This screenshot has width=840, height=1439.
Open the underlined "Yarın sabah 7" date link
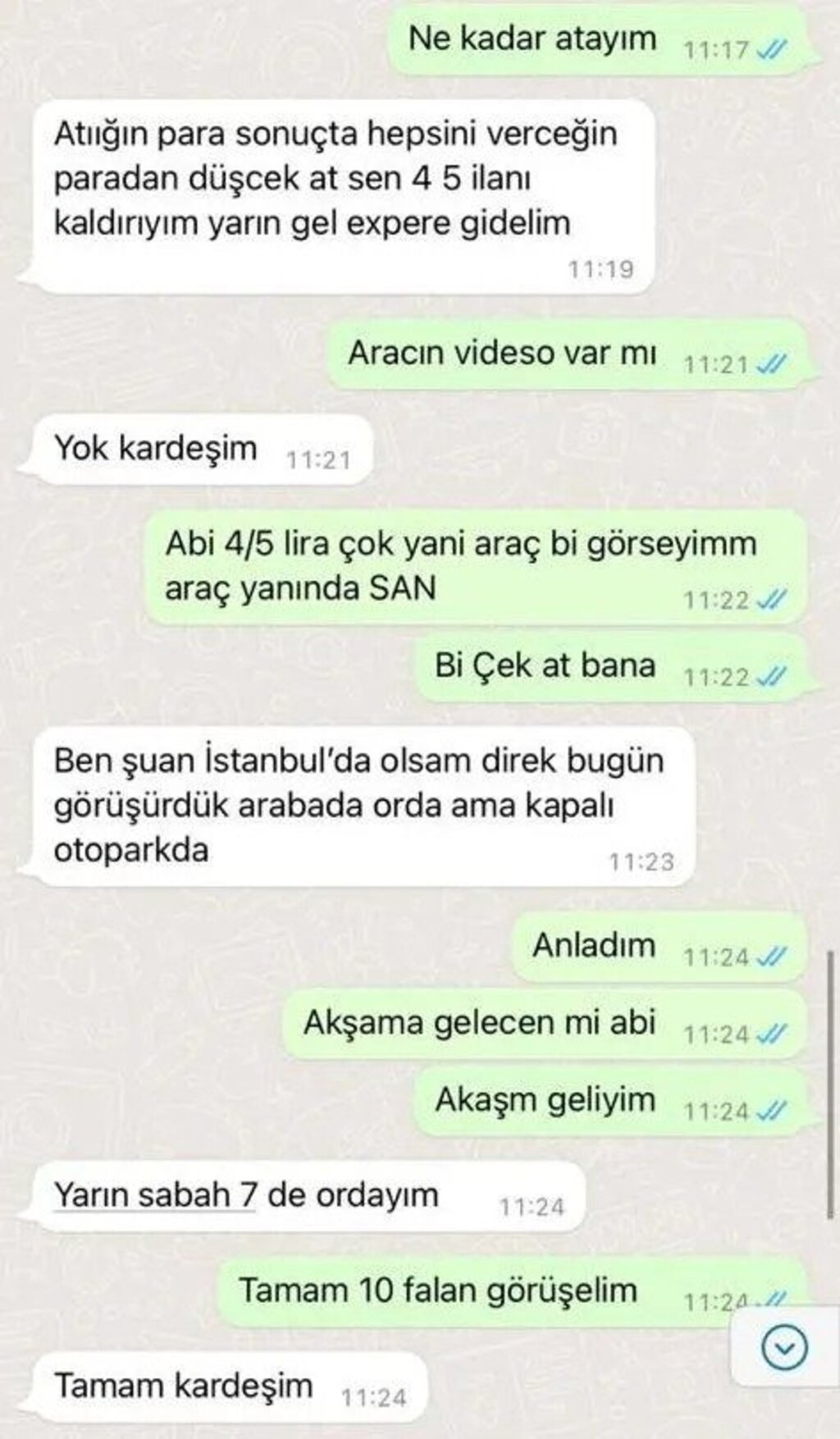pyautogui.click(x=155, y=1195)
